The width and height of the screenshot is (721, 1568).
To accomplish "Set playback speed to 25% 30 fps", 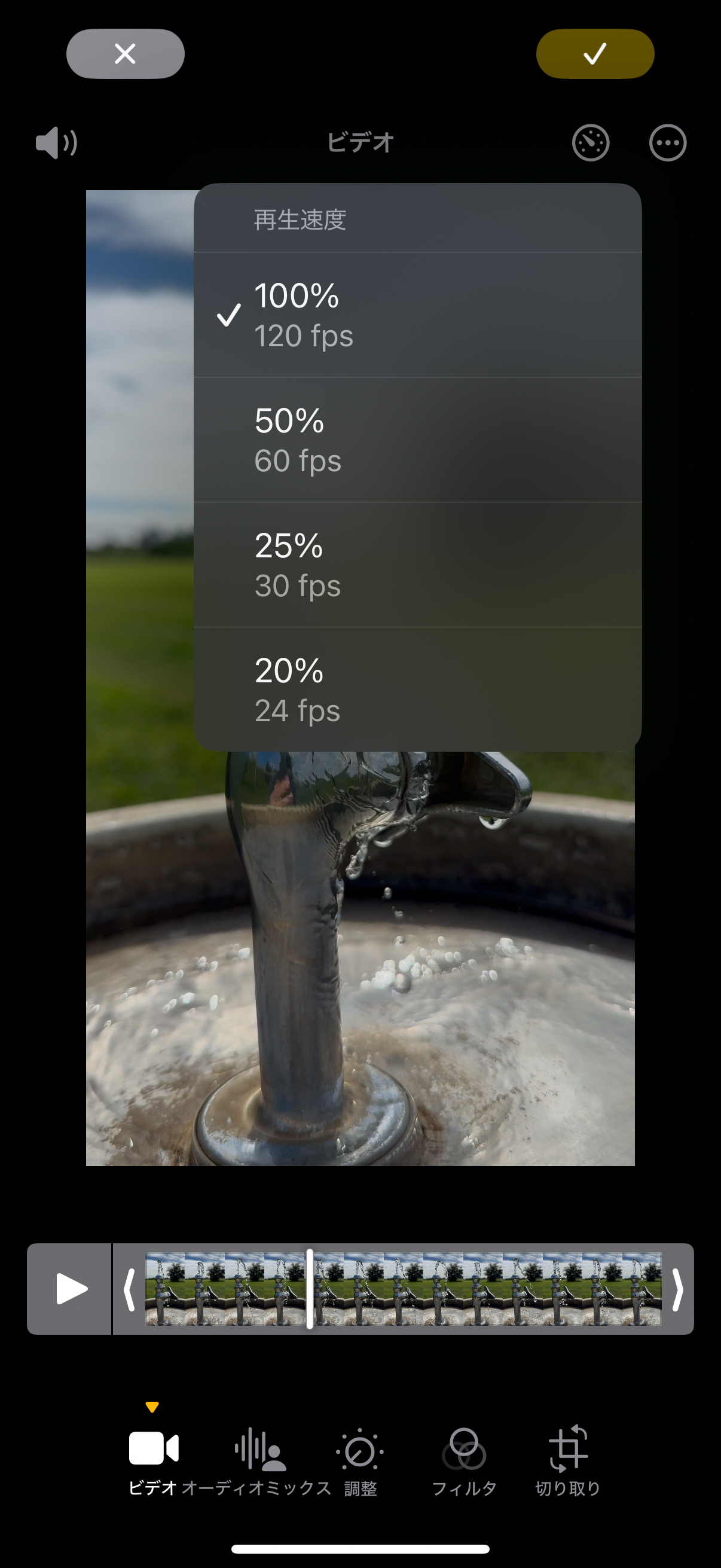I will tap(417, 565).
